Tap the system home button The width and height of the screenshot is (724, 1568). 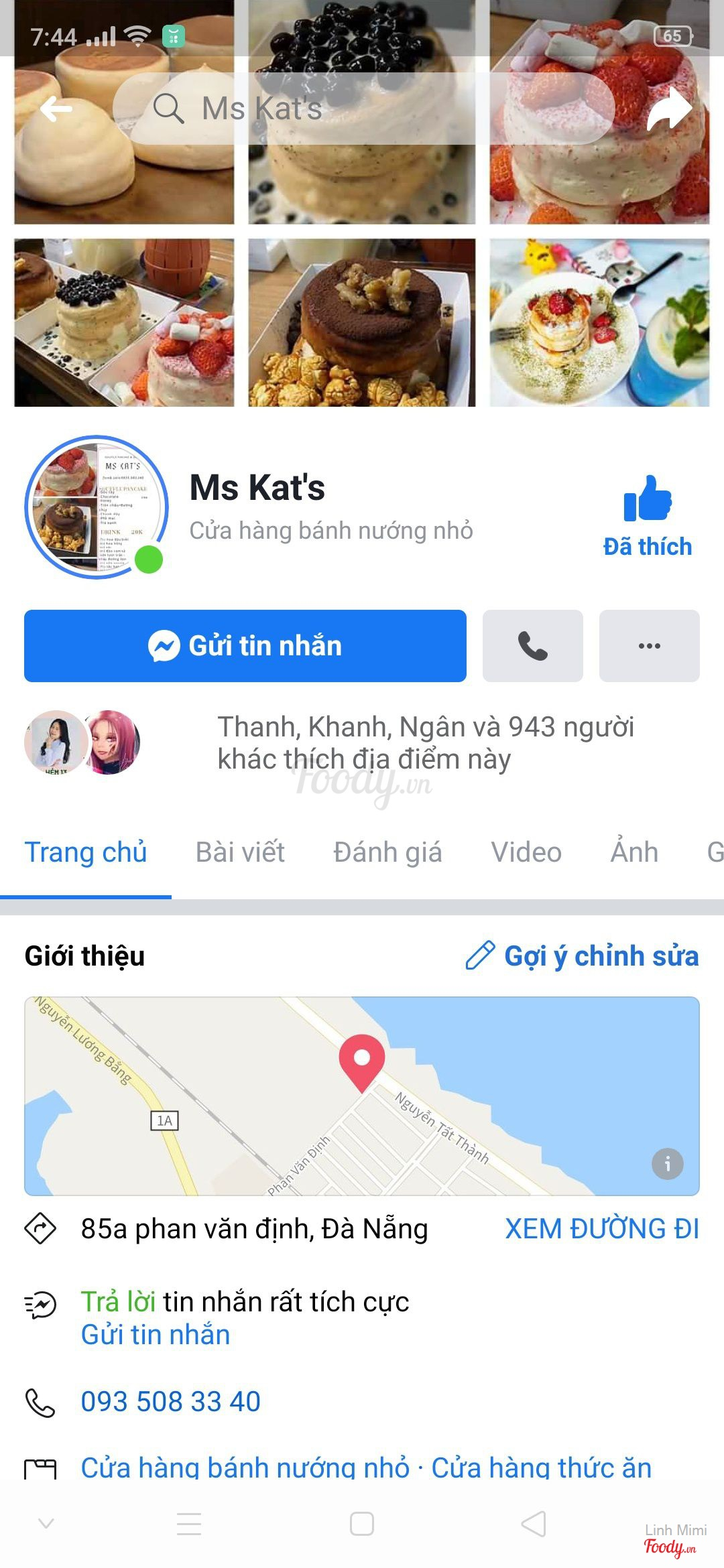click(362, 1524)
